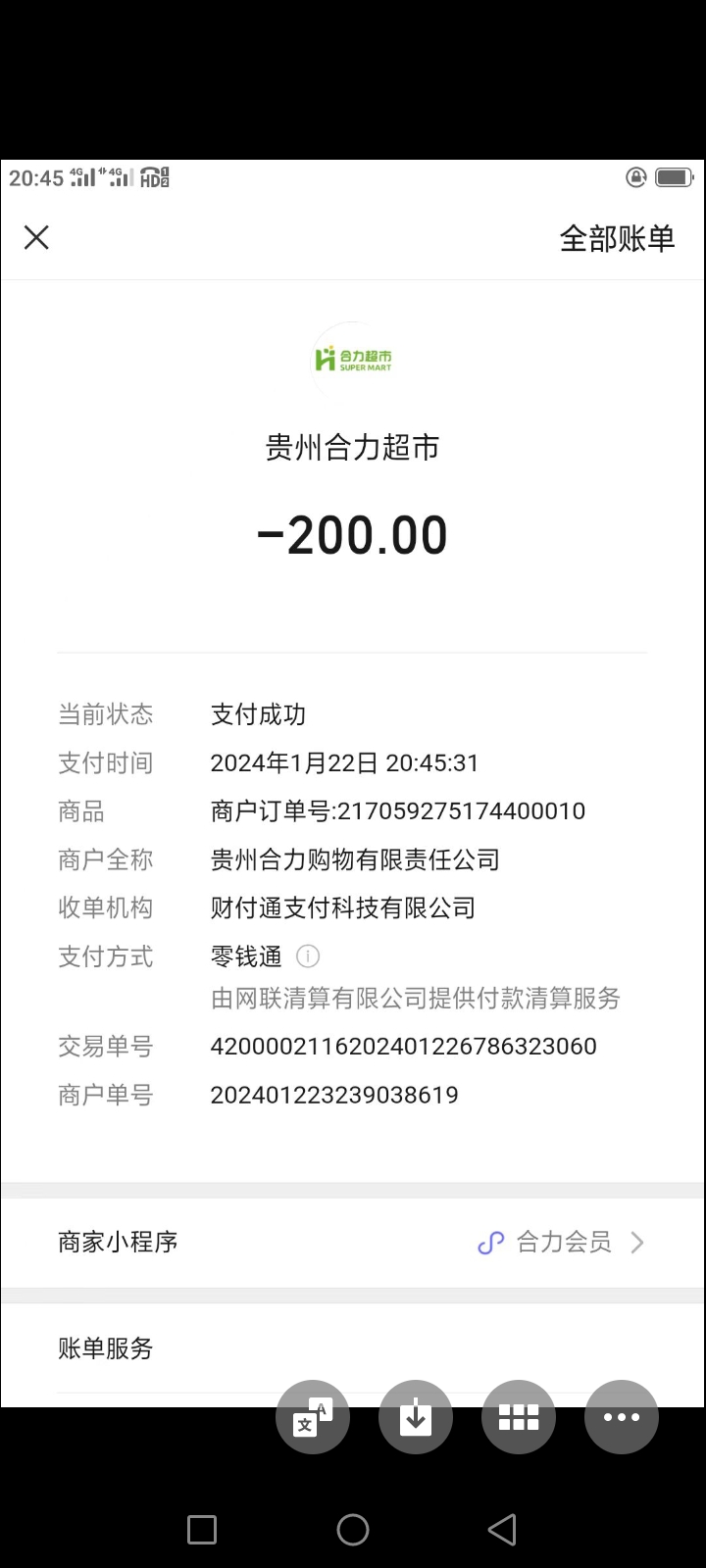Tap the info icon next to 零钱通
The height and width of the screenshot is (1568, 706).
tap(307, 955)
